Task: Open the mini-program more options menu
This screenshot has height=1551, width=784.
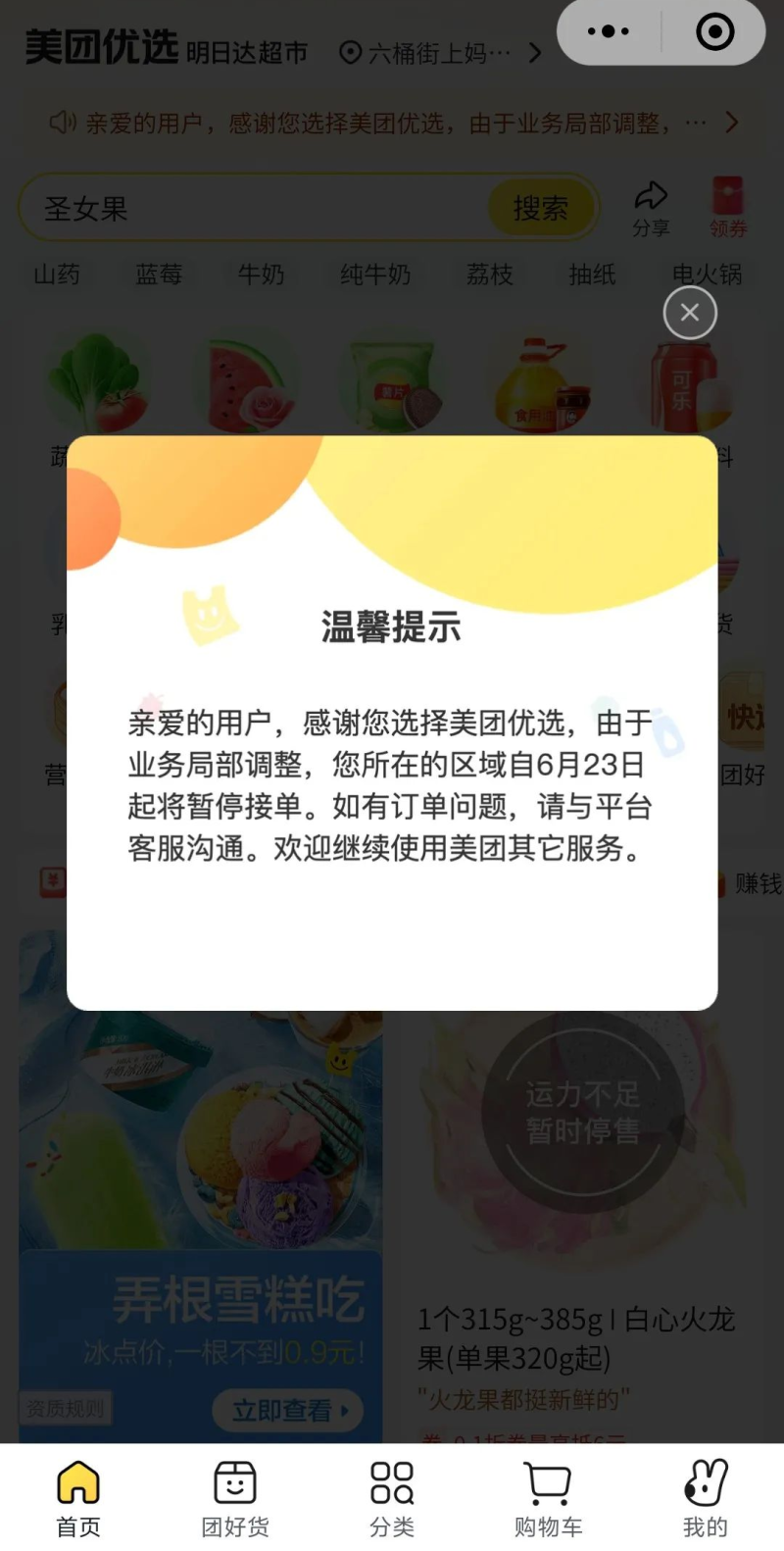Action: (609, 31)
